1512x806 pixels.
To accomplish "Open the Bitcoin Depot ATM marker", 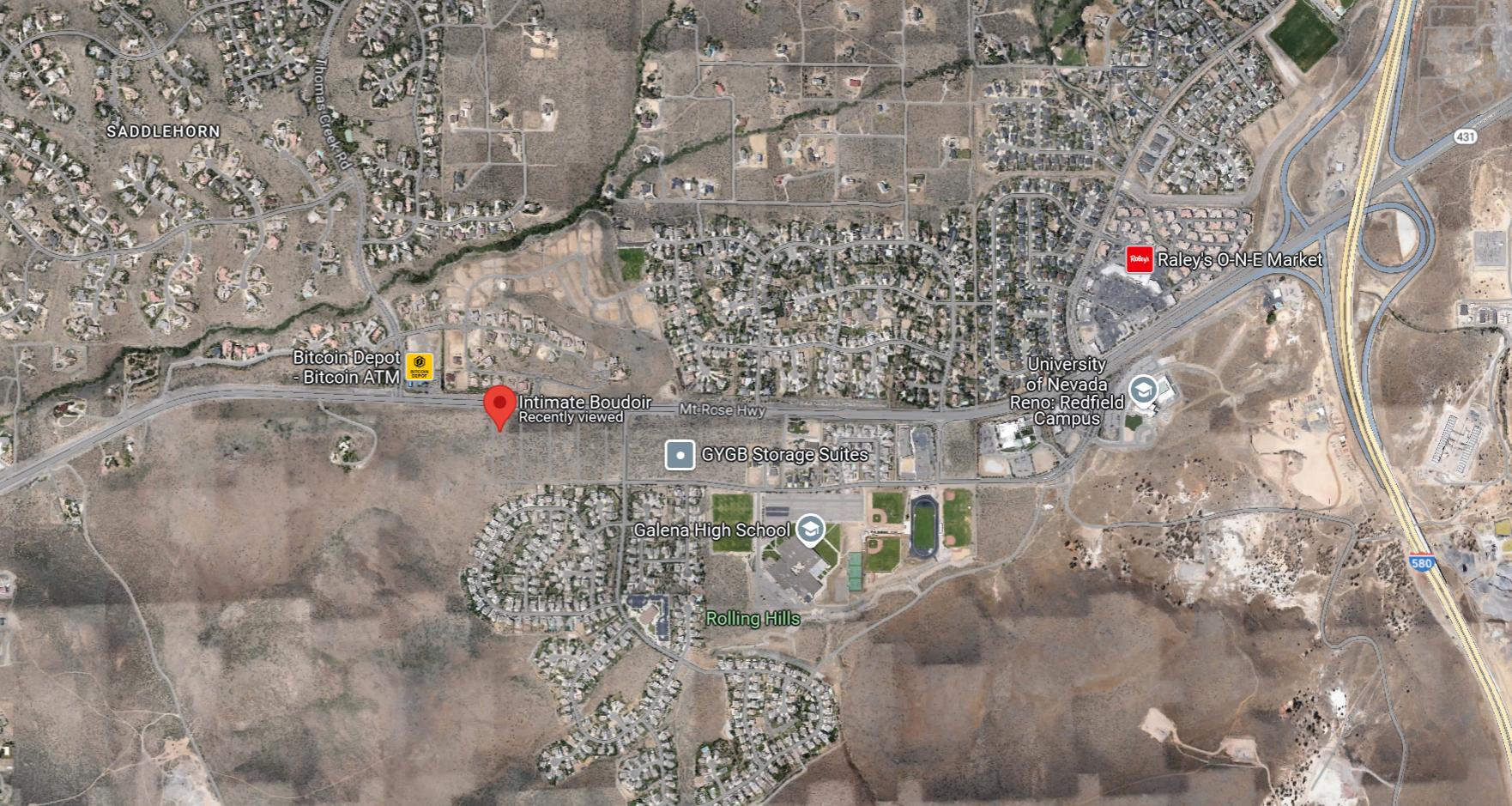I will pyautogui.click(x=419, y=367).
